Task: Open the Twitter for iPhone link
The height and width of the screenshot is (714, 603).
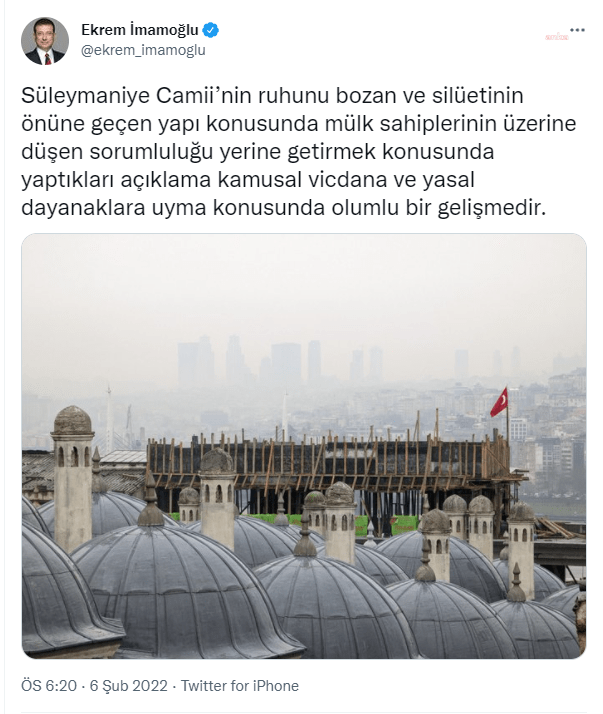Action: pos(241,686)
